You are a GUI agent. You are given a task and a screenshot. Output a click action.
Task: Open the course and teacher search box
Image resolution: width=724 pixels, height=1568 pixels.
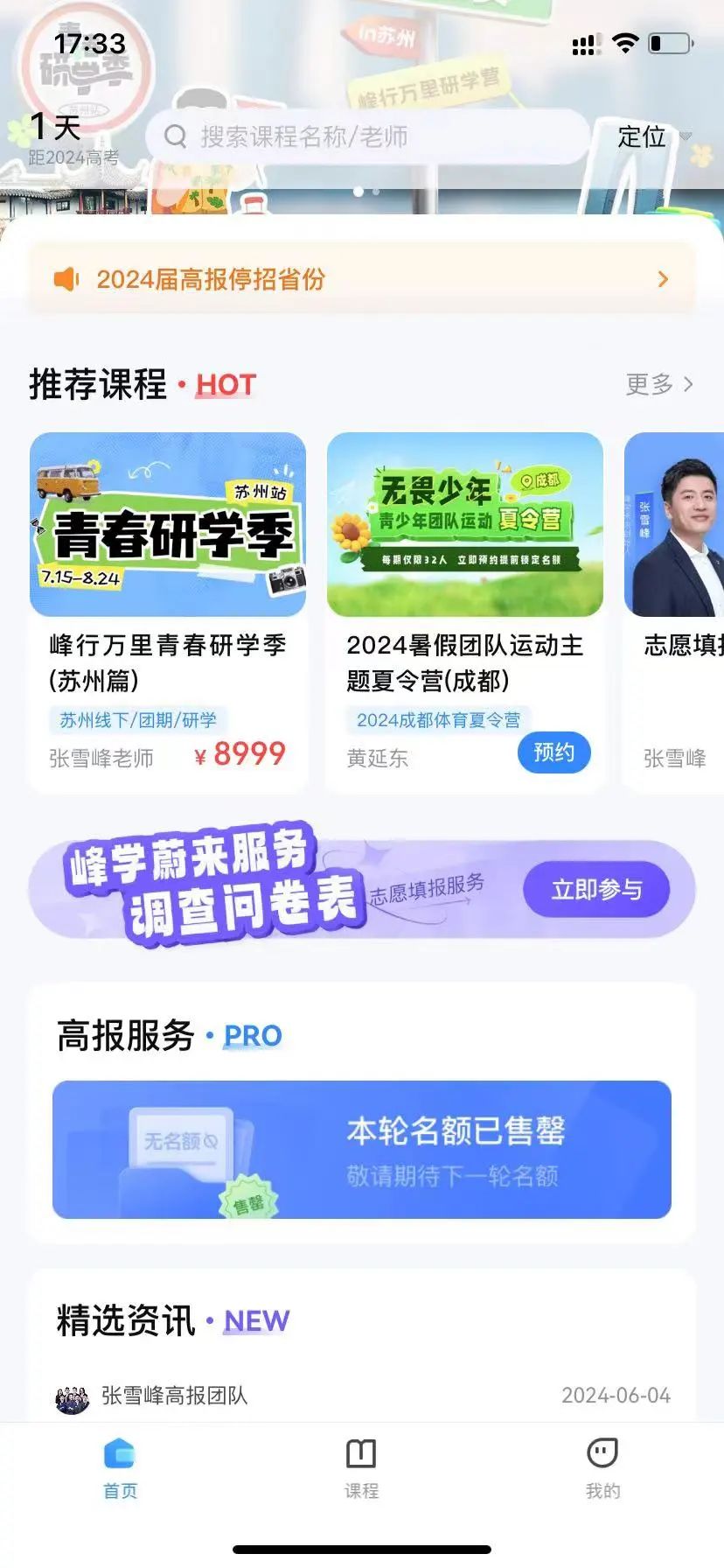pyautogui.click(x=367, y=136)
